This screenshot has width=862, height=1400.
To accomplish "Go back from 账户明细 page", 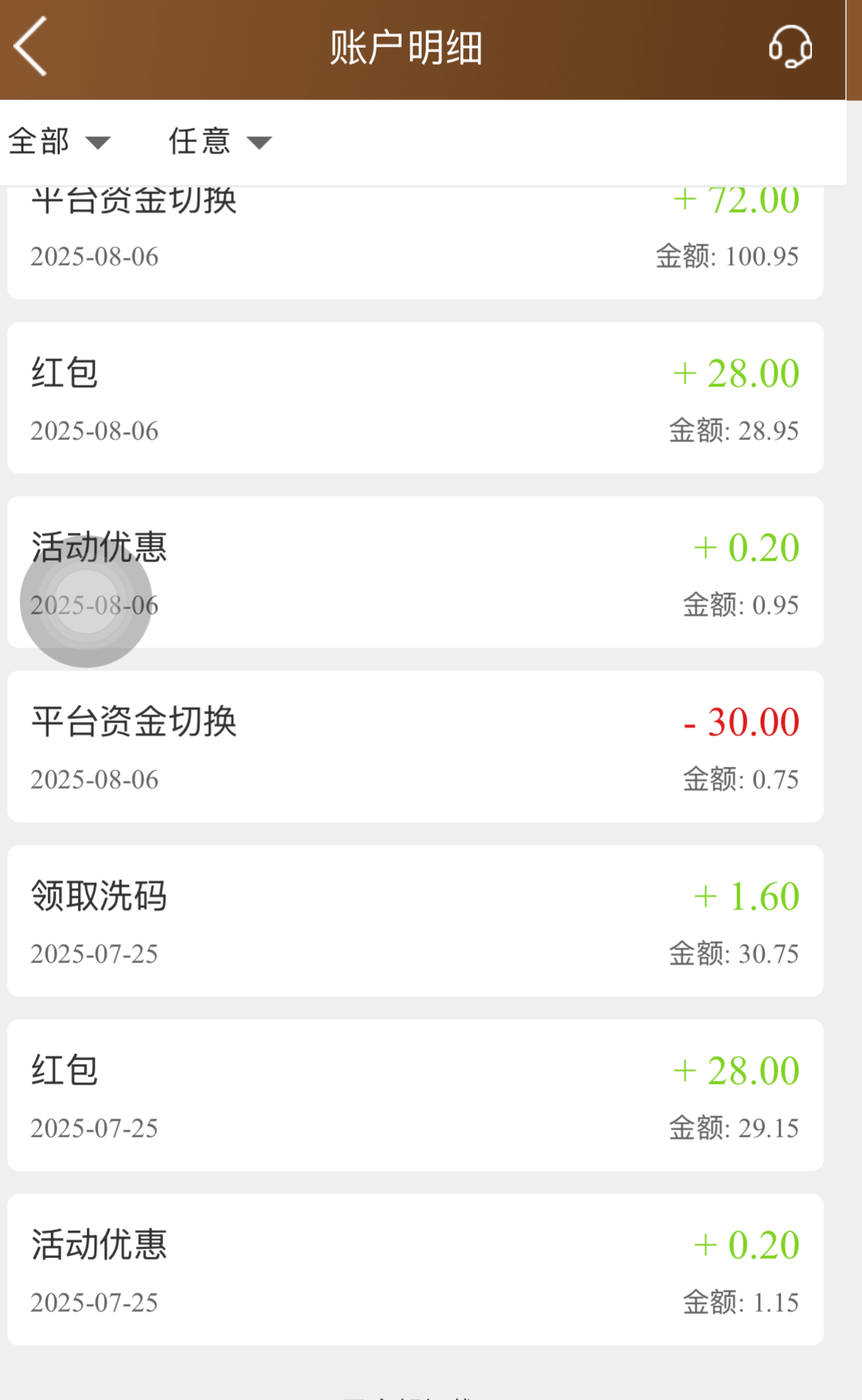I will click(31, 47).
